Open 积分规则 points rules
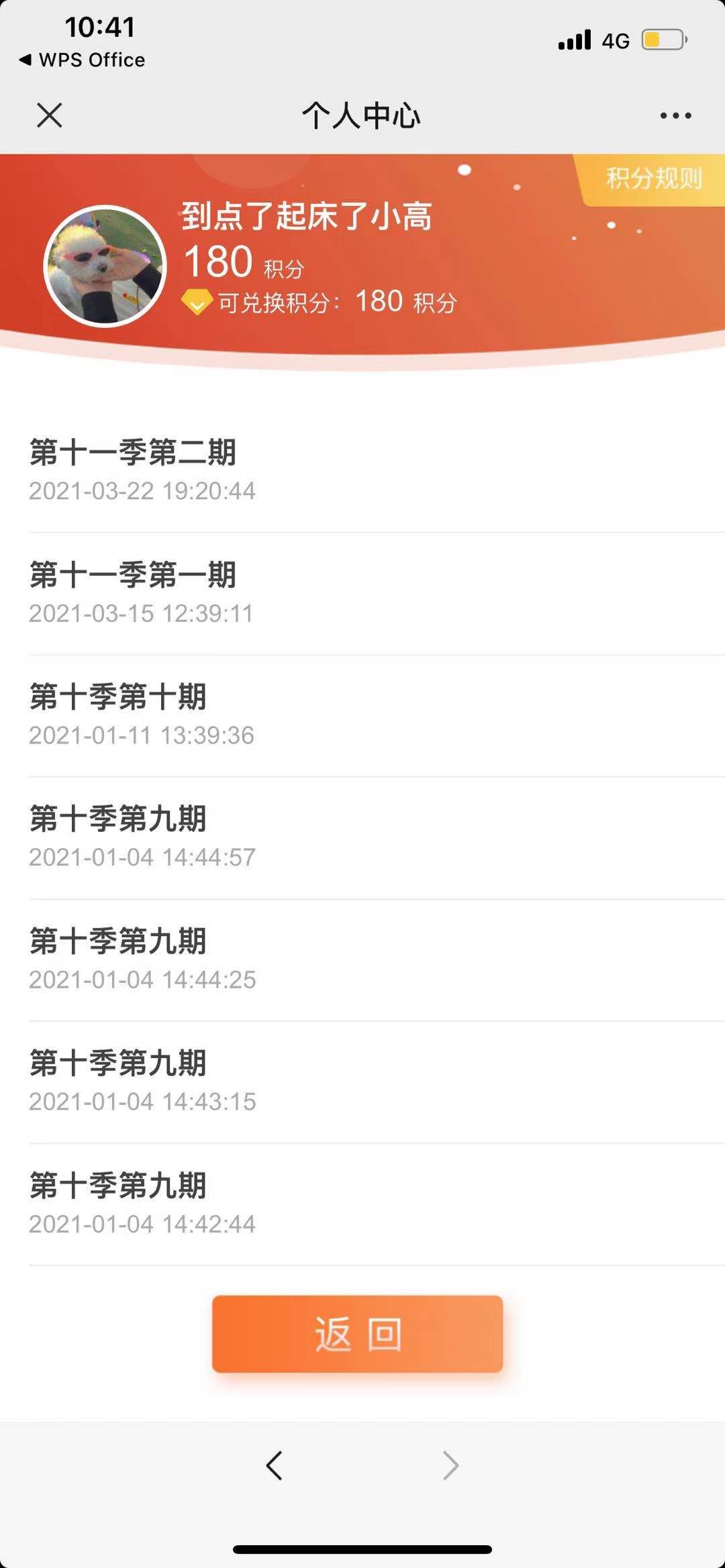 click(653, 178)
